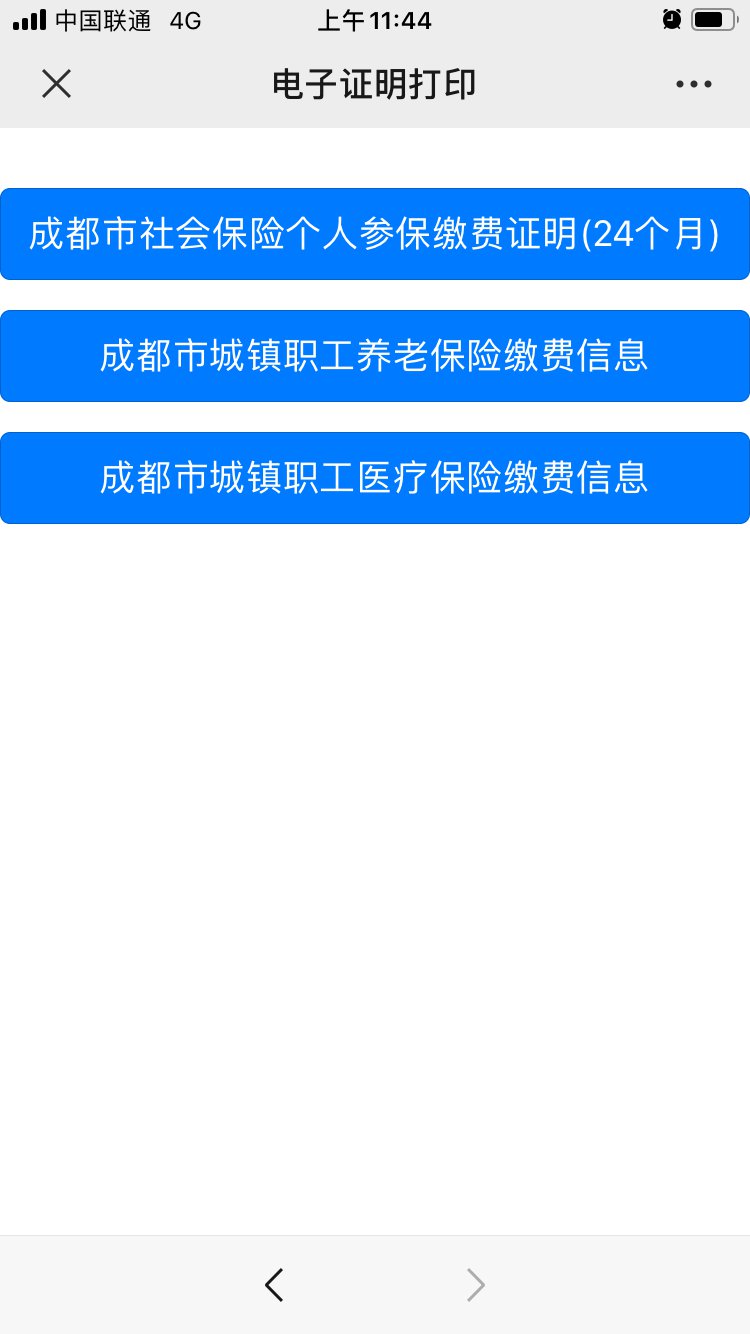Close the 电子证明打印 page

point(56,84)
